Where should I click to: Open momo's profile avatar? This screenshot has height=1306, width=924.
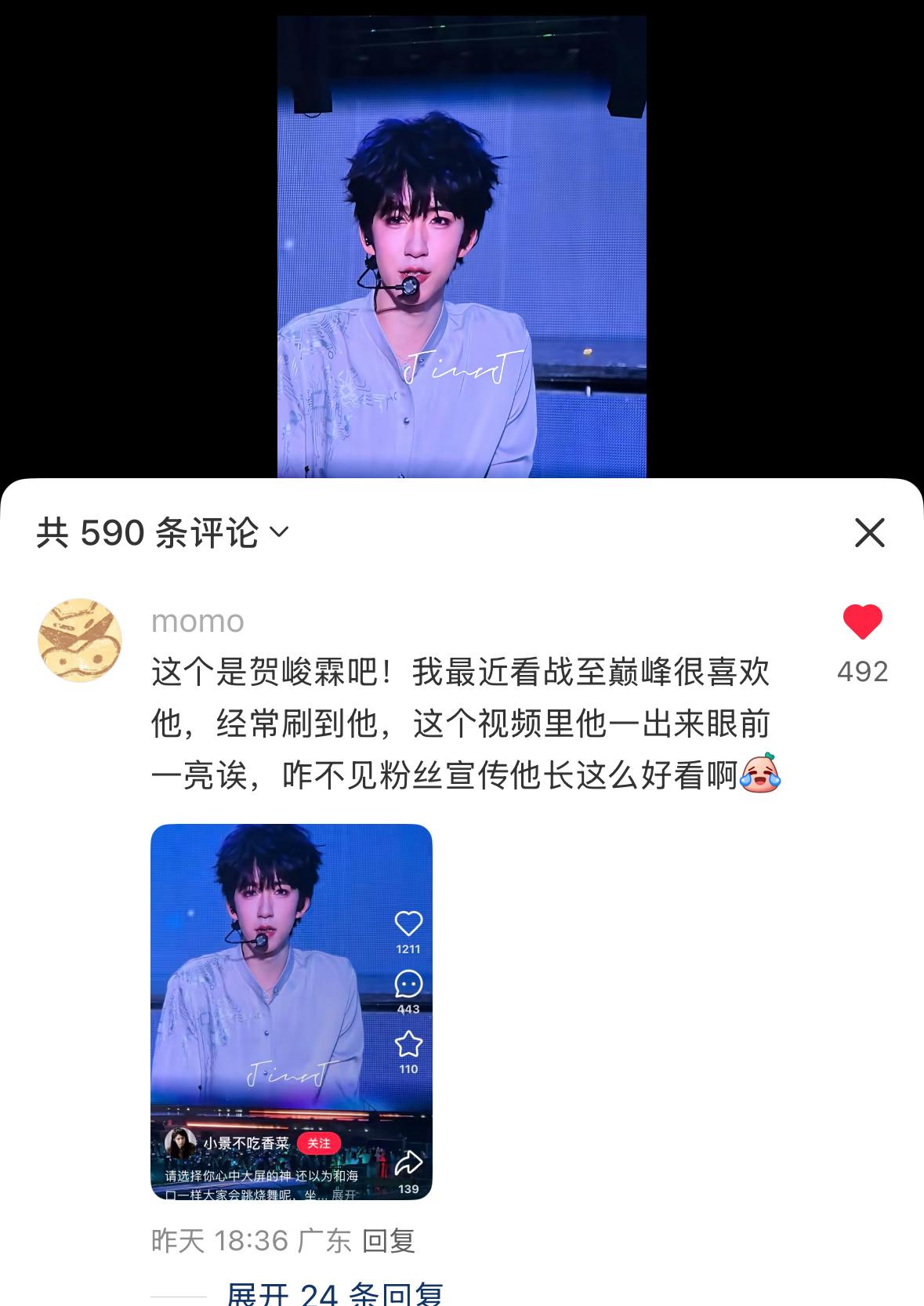80,640
